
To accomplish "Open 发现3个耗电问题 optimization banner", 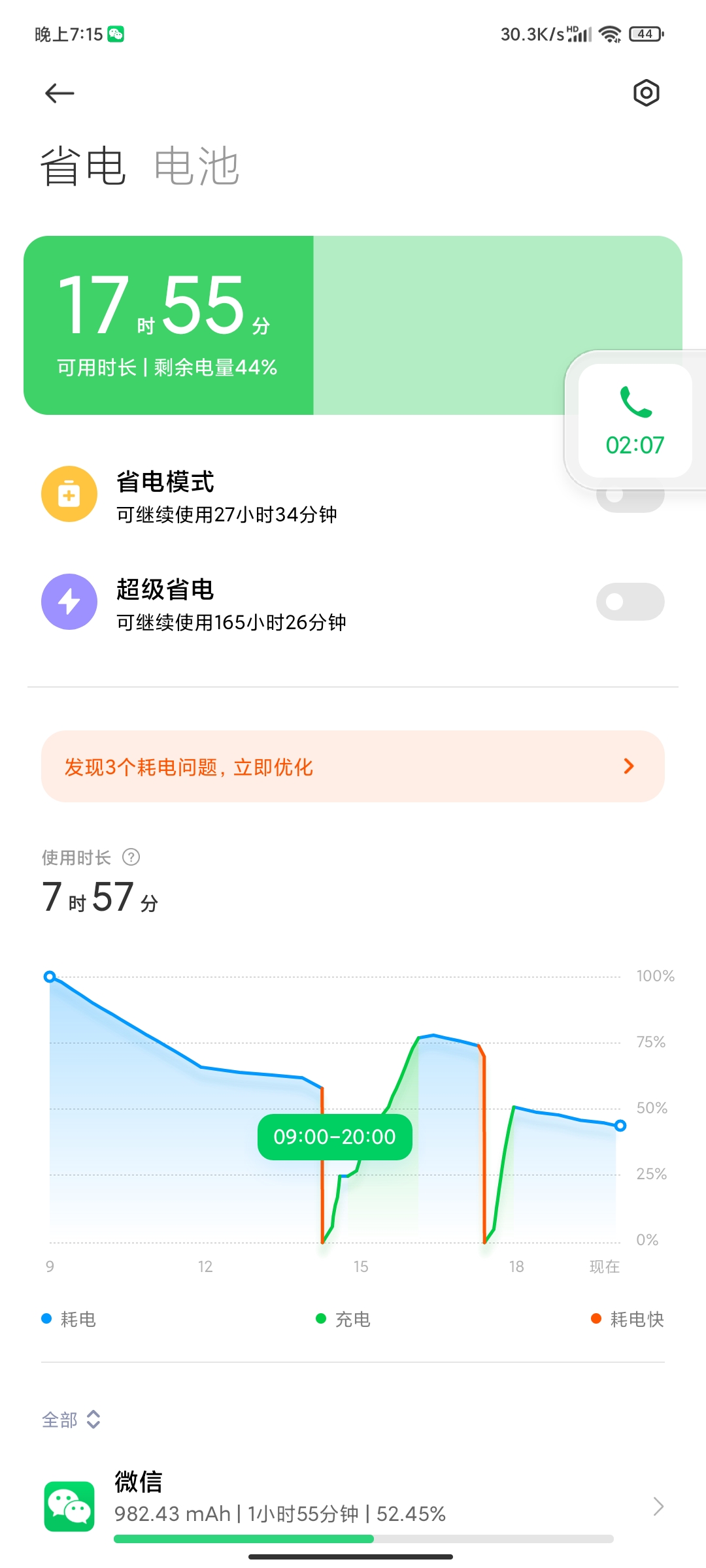I will (x=353, y=766).
